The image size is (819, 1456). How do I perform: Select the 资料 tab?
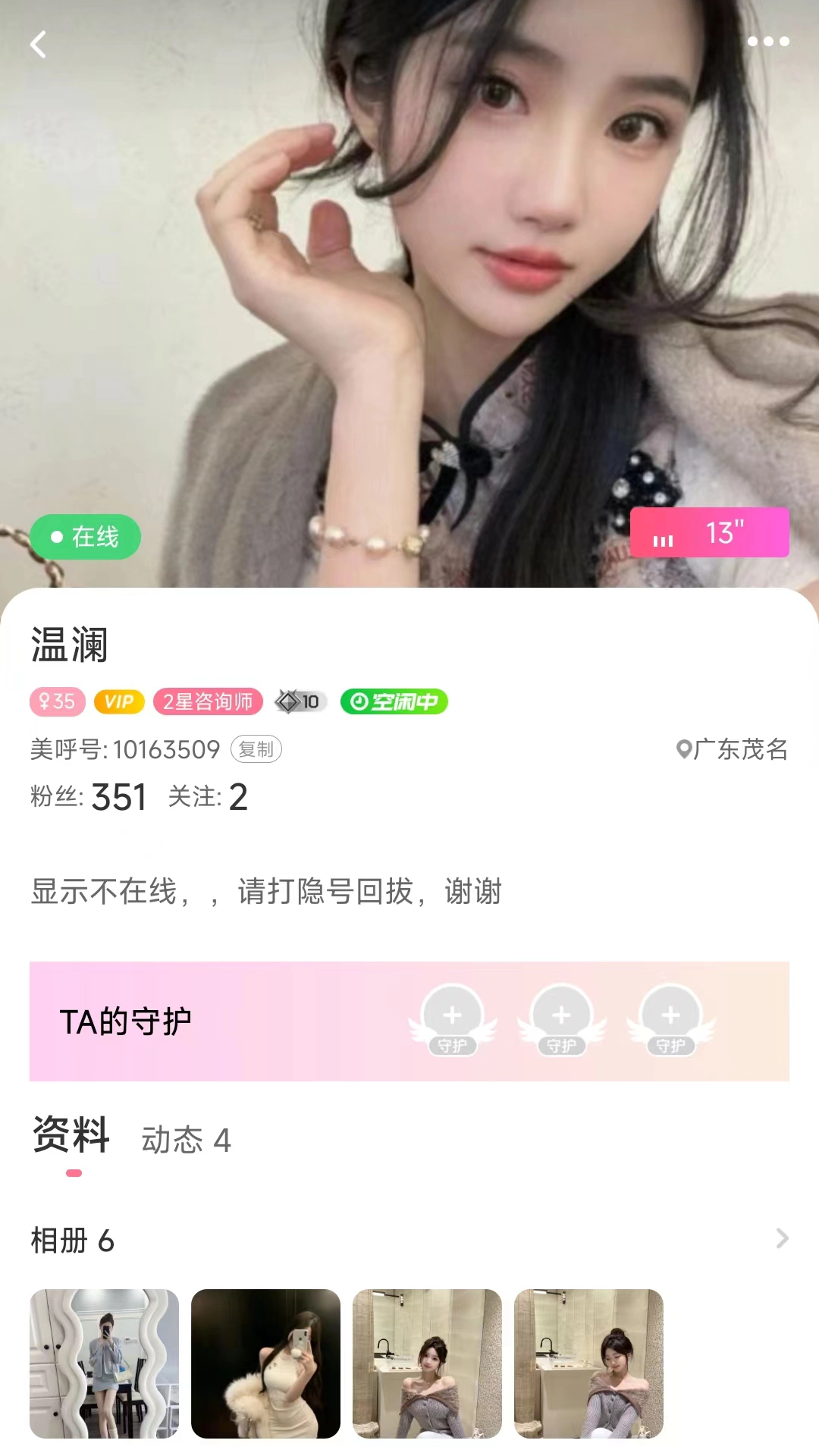click(69, 1137)
